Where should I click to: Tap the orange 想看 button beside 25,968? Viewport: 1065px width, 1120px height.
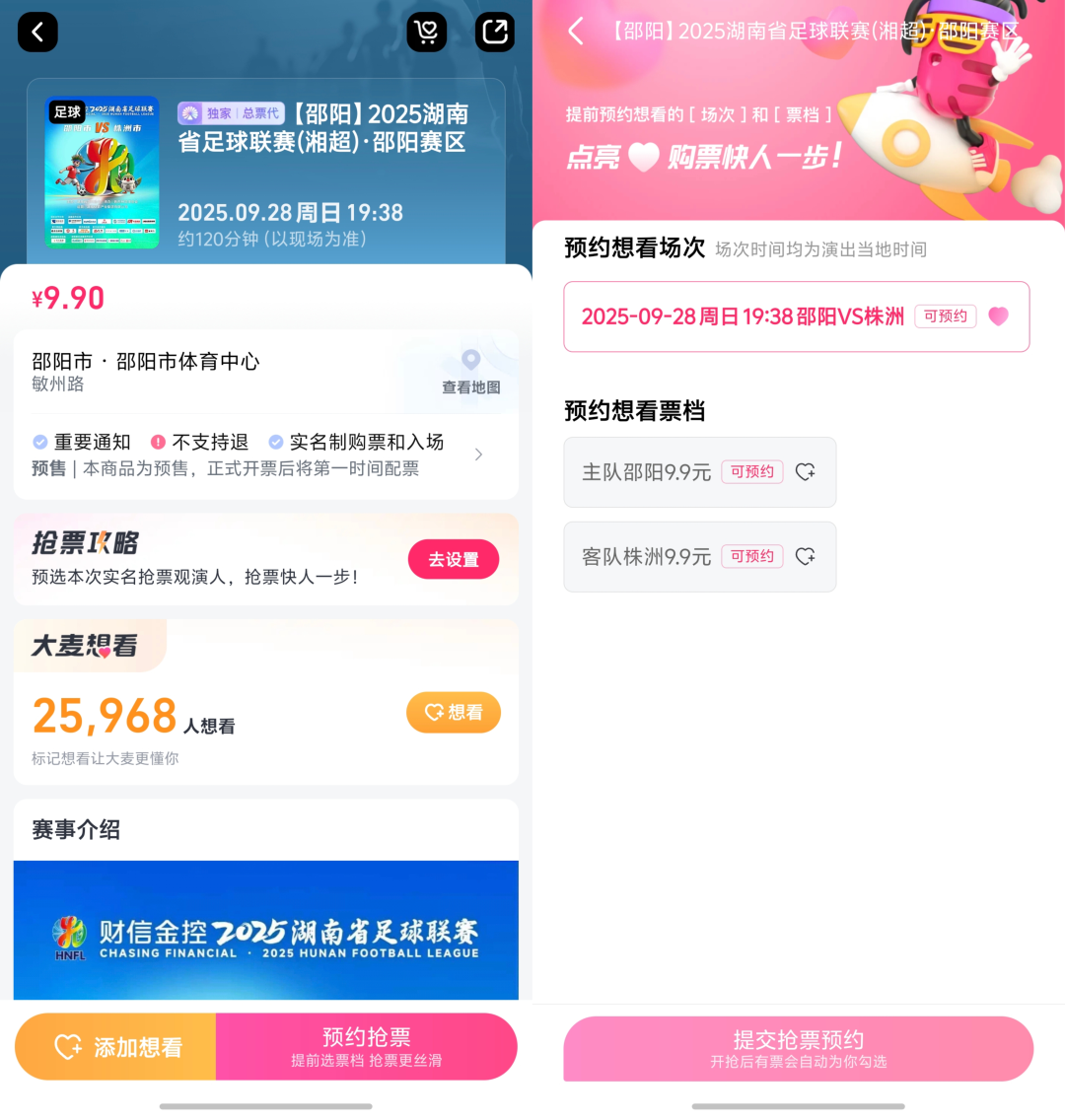point(453,712)
